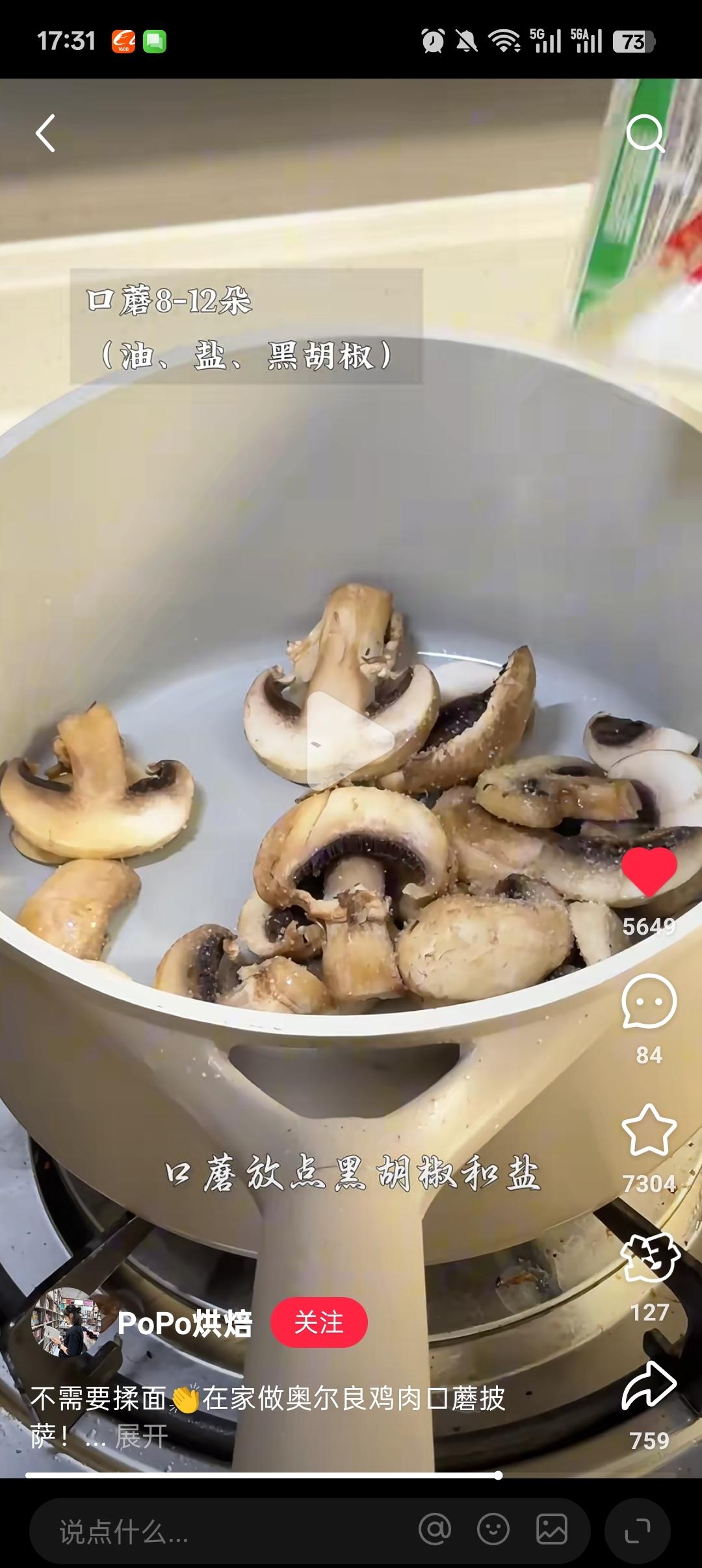Go back using the arrow icon
702x1568 pixels.
pyautogui.click(x=45, y=133)
